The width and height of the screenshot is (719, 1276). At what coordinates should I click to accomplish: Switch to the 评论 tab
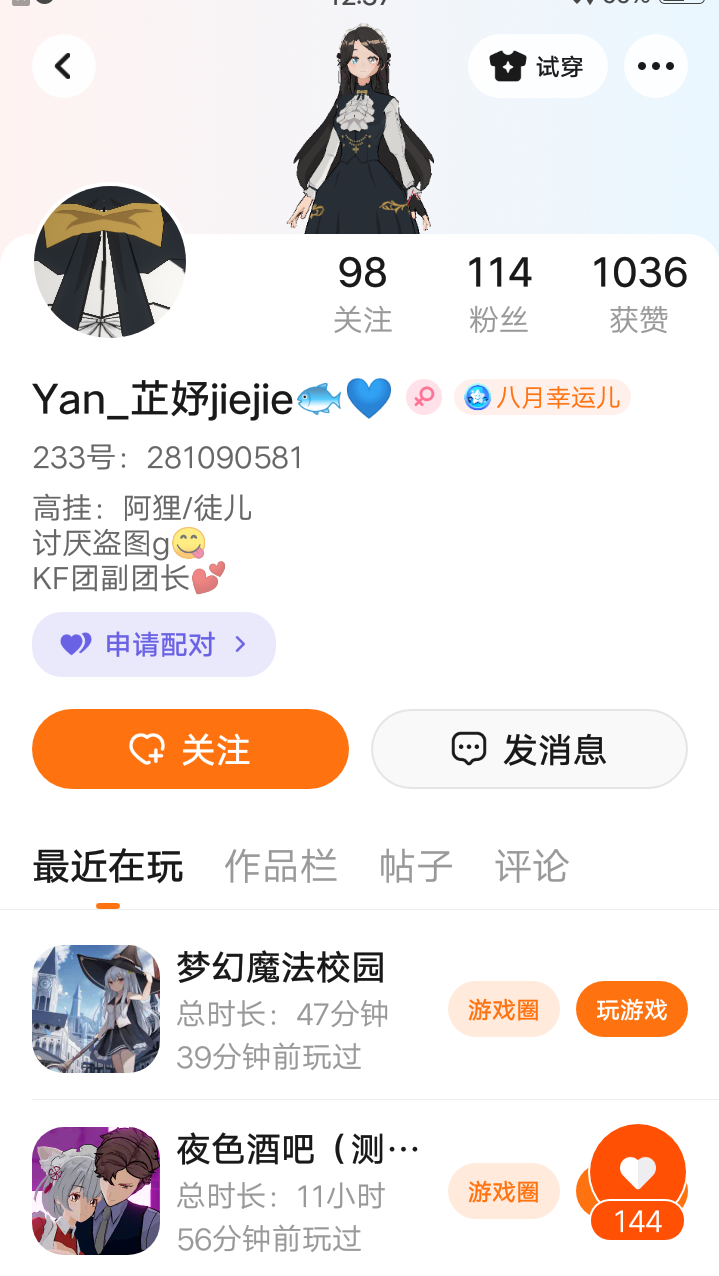click(x=531, y=866)
